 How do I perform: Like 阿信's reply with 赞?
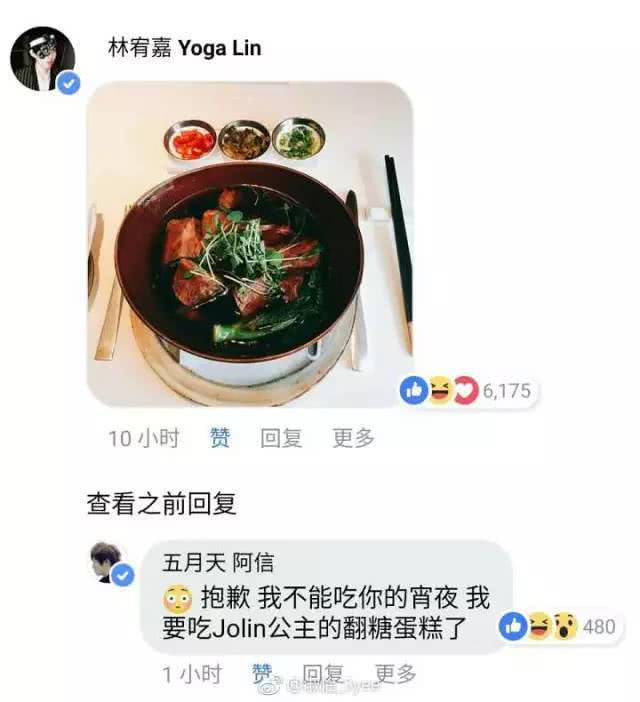[x=262, y=673]
